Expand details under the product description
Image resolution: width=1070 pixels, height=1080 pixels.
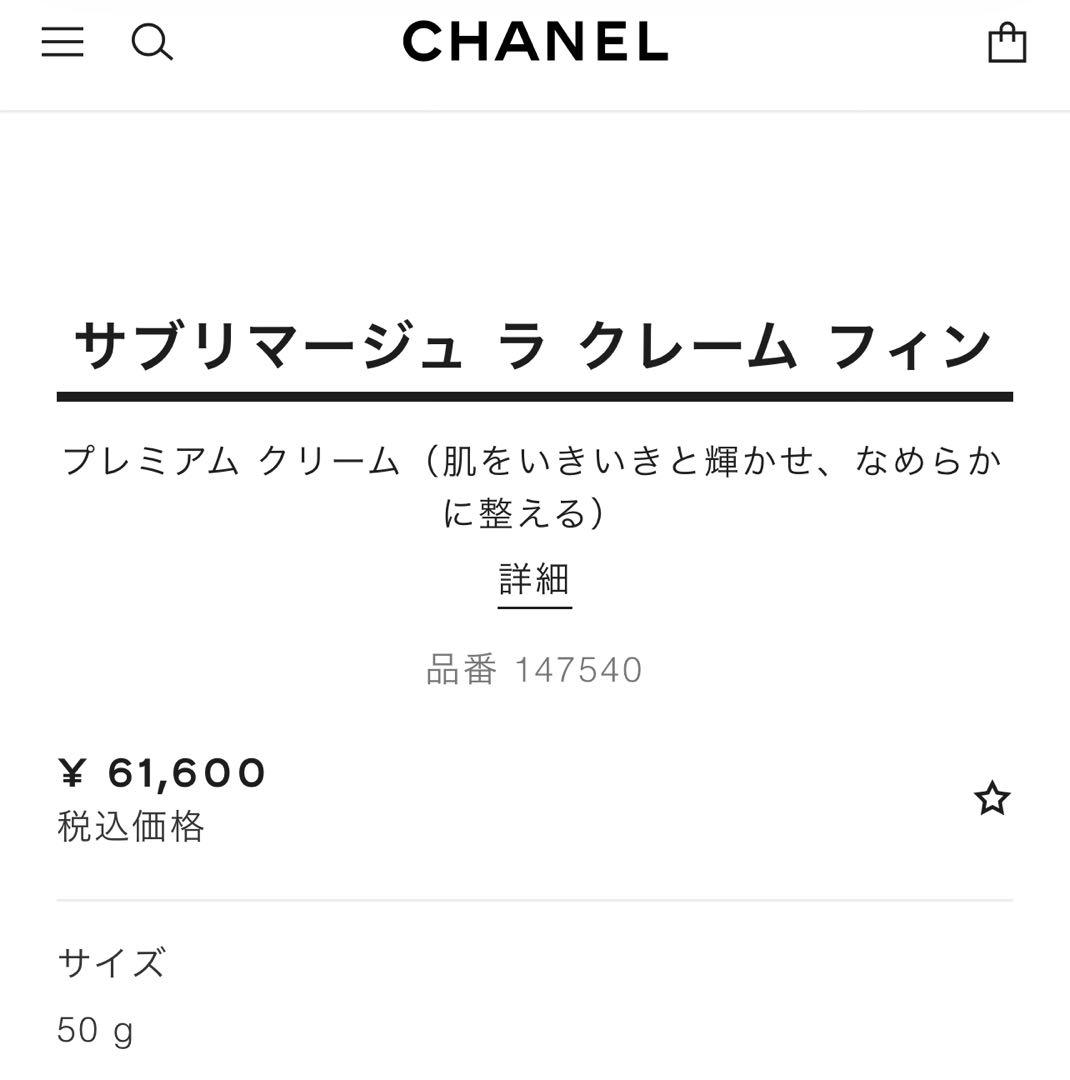pyautogui.click(x=534, y=578)
